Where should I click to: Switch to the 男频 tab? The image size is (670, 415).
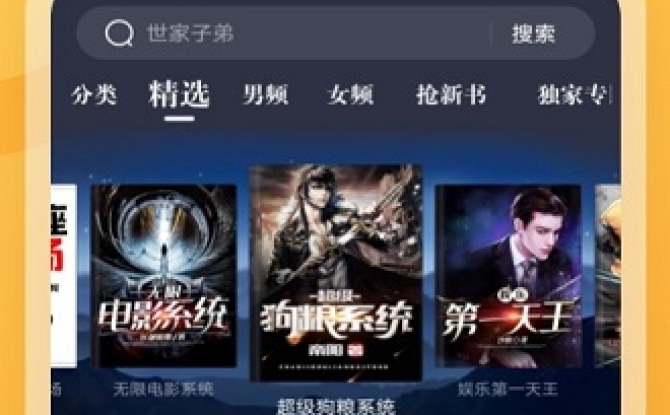266,95
